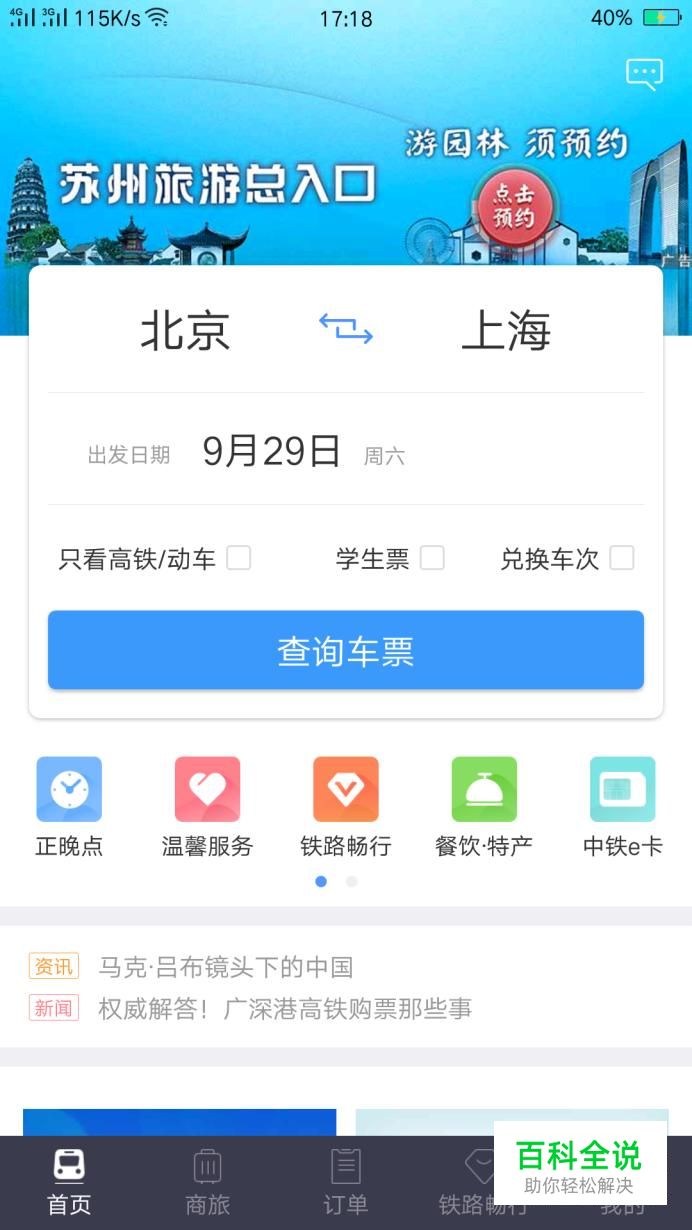Change departure city 北京
The height and width of the screenshot is (1230, 692).
tap(185, 331)
